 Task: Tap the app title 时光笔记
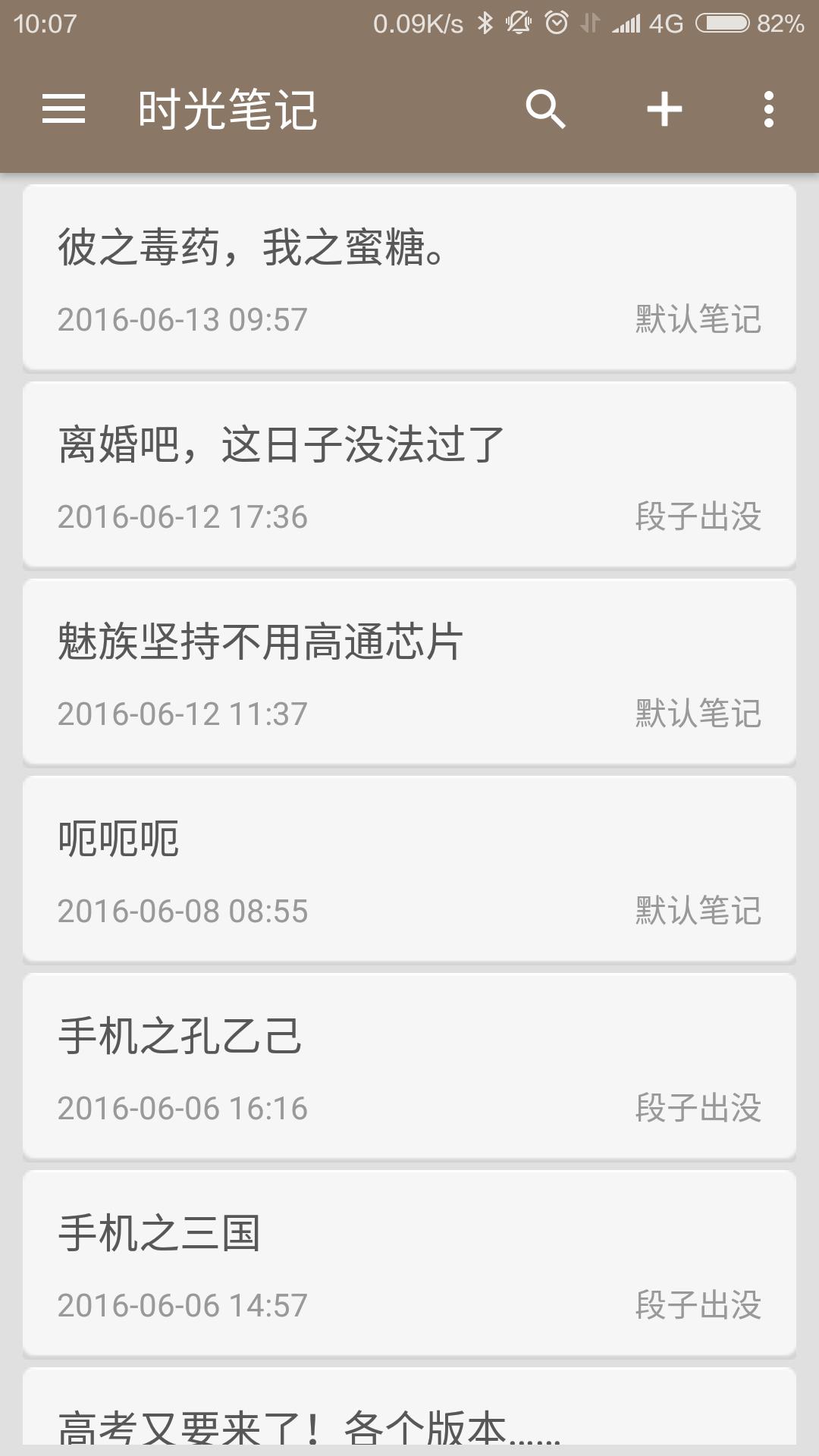[x=226, y=111]
